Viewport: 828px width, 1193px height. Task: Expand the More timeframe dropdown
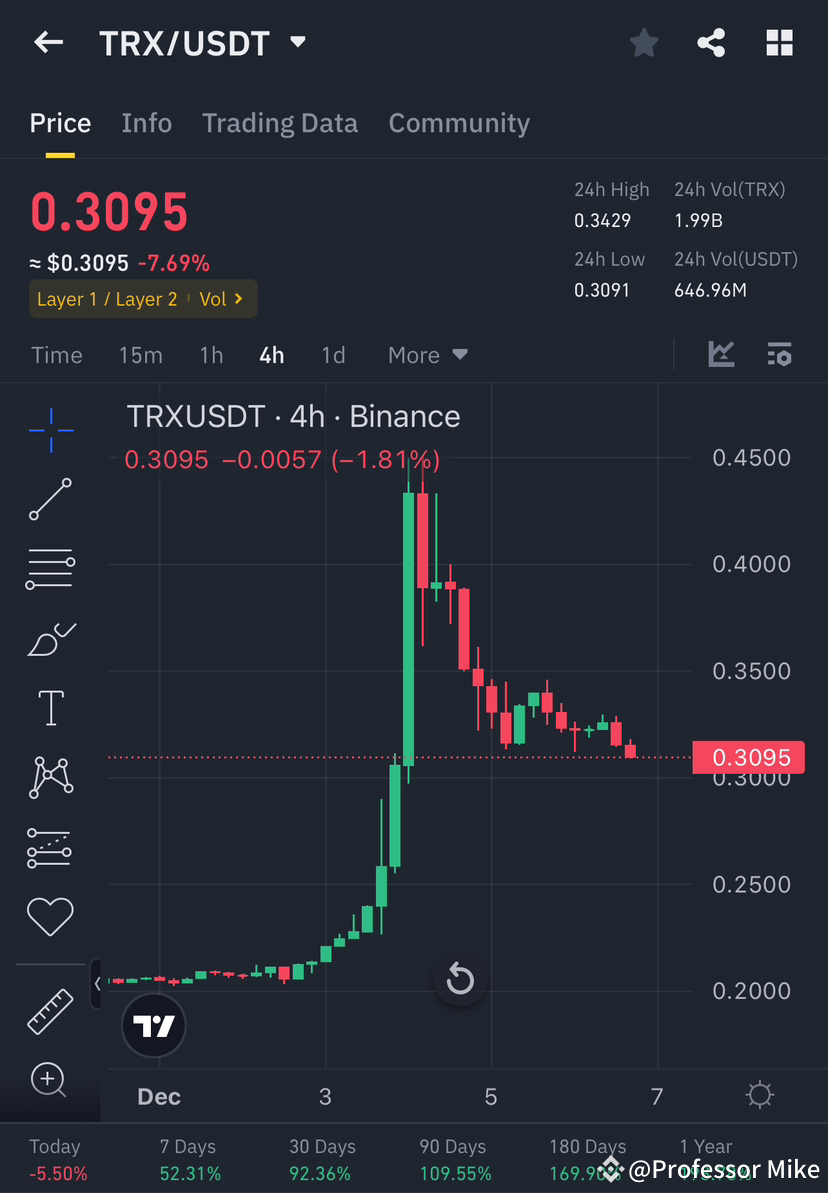click(427, 354)
